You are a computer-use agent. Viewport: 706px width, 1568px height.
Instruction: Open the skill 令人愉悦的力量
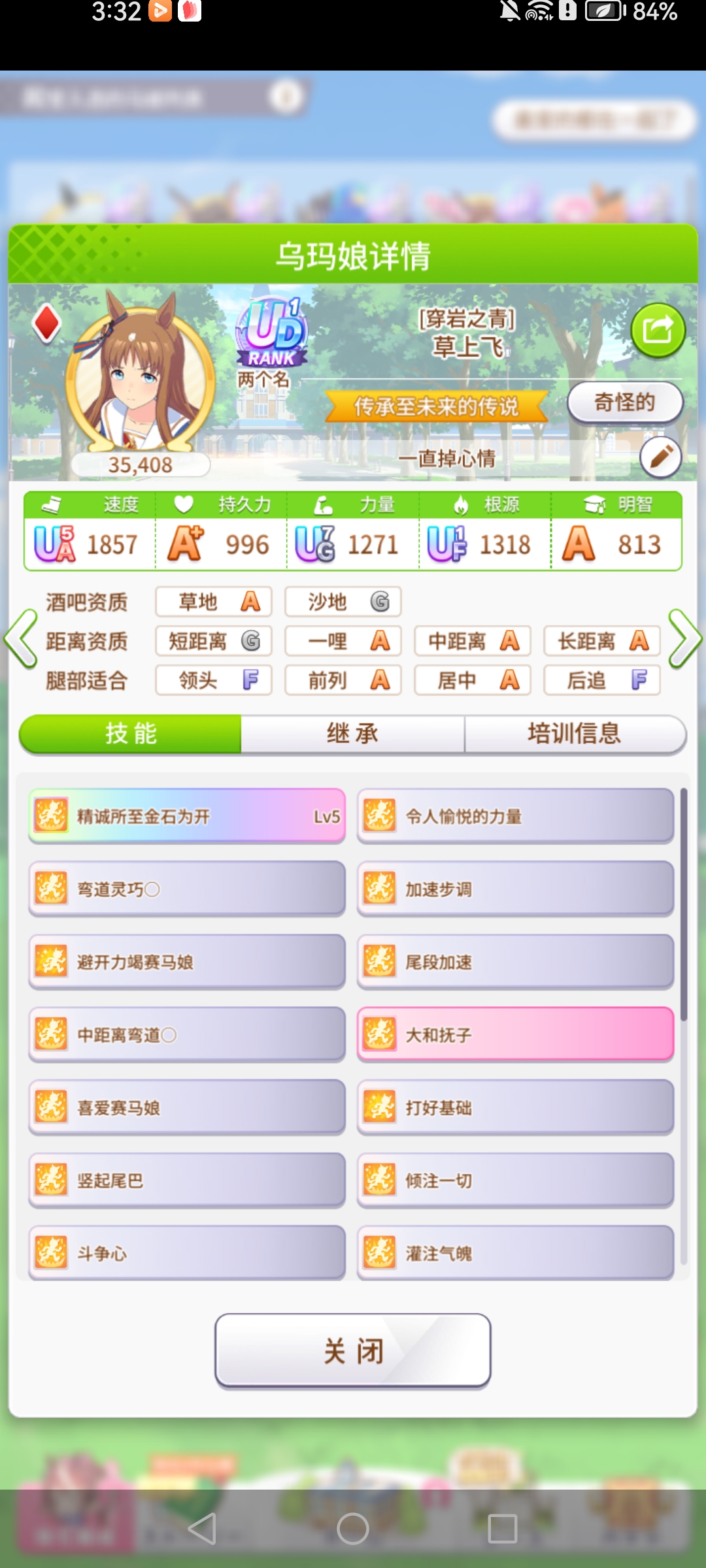[515, 816]
